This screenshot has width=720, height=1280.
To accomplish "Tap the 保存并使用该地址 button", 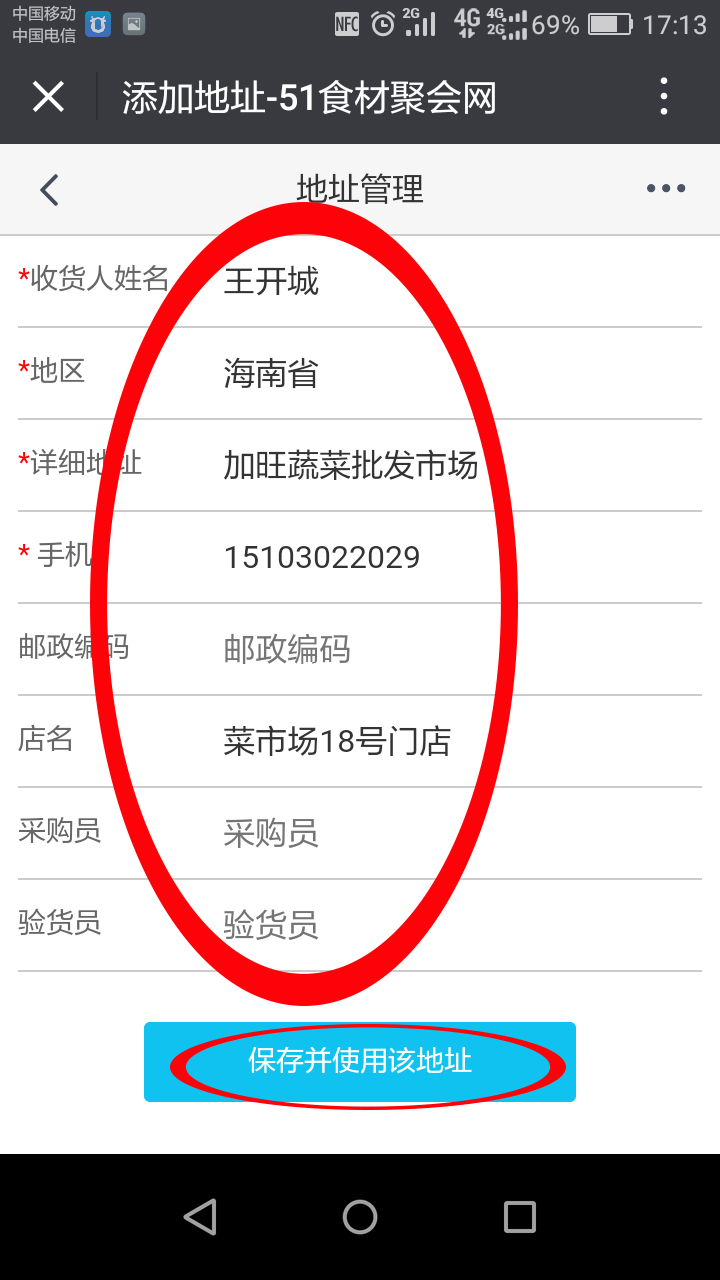I will [x=360, y=1062].
